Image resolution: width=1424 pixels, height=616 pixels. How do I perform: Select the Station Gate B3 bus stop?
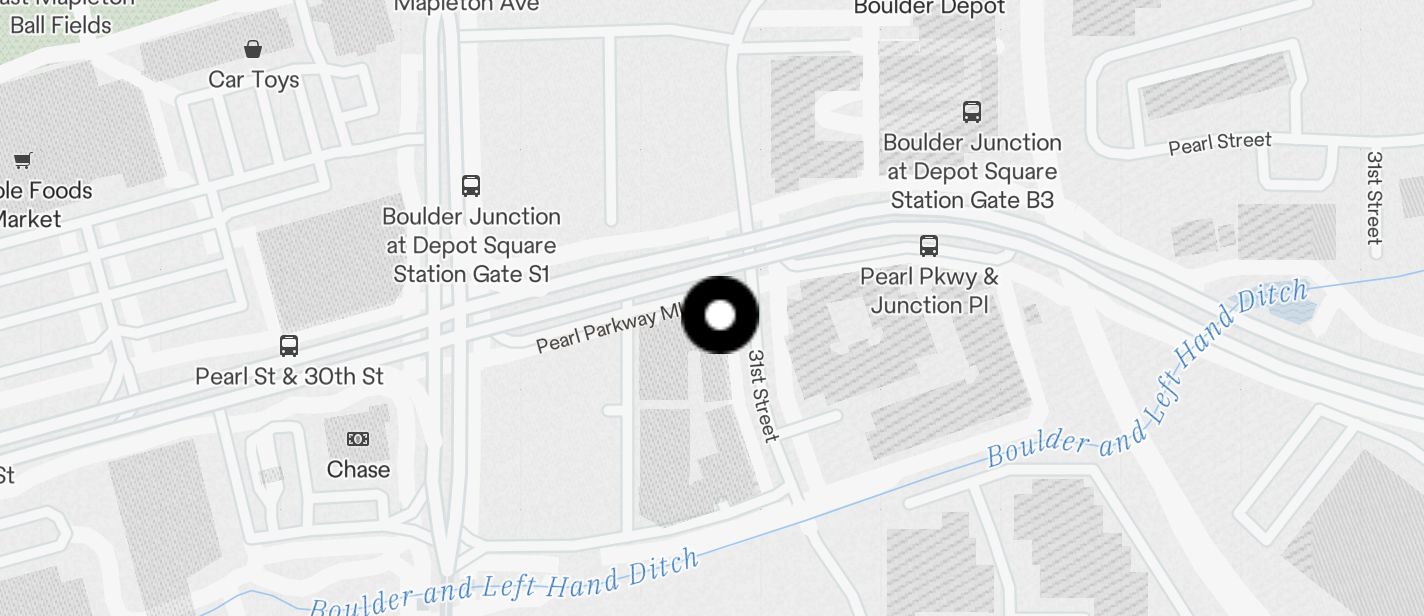(x=972, y=112)
